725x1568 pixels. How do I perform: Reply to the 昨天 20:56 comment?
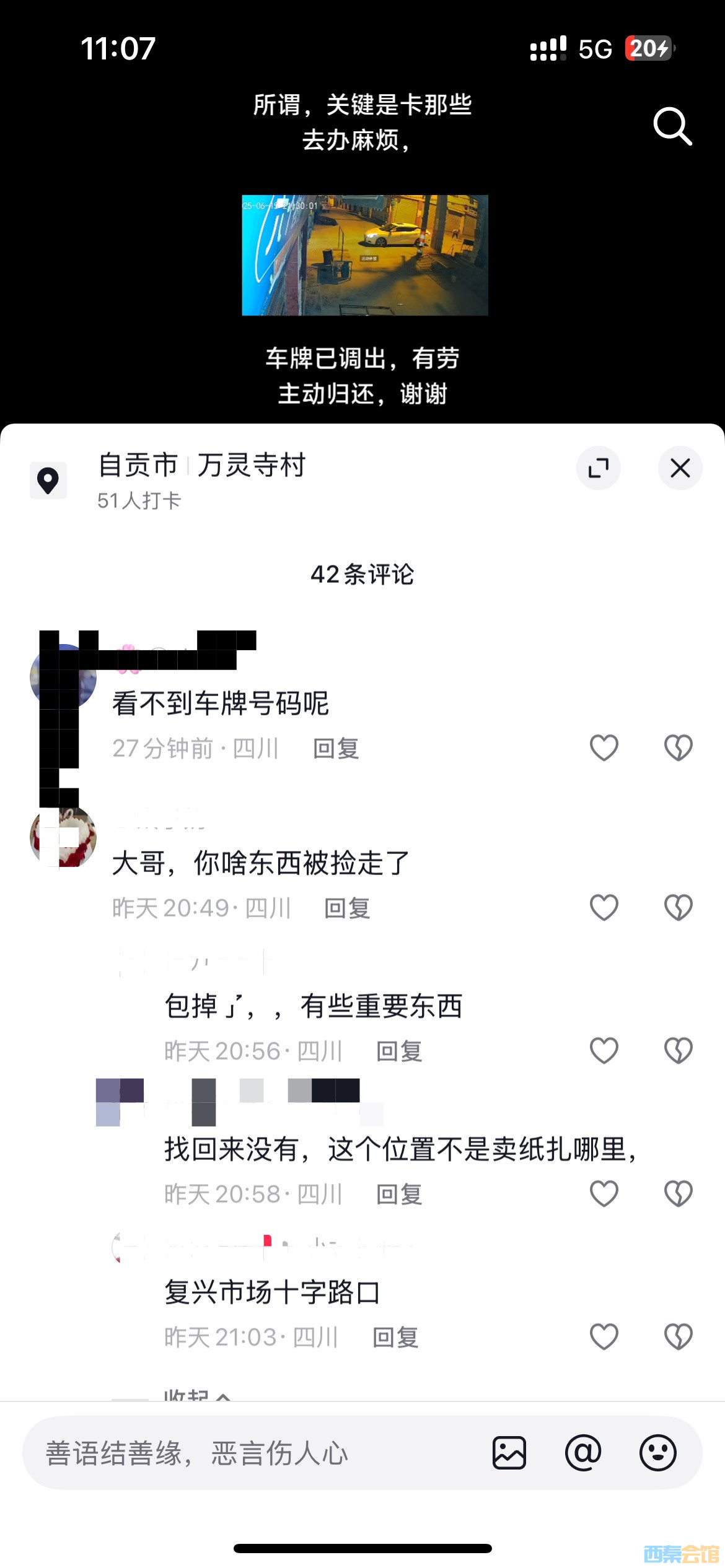[x=399, y=1052]
